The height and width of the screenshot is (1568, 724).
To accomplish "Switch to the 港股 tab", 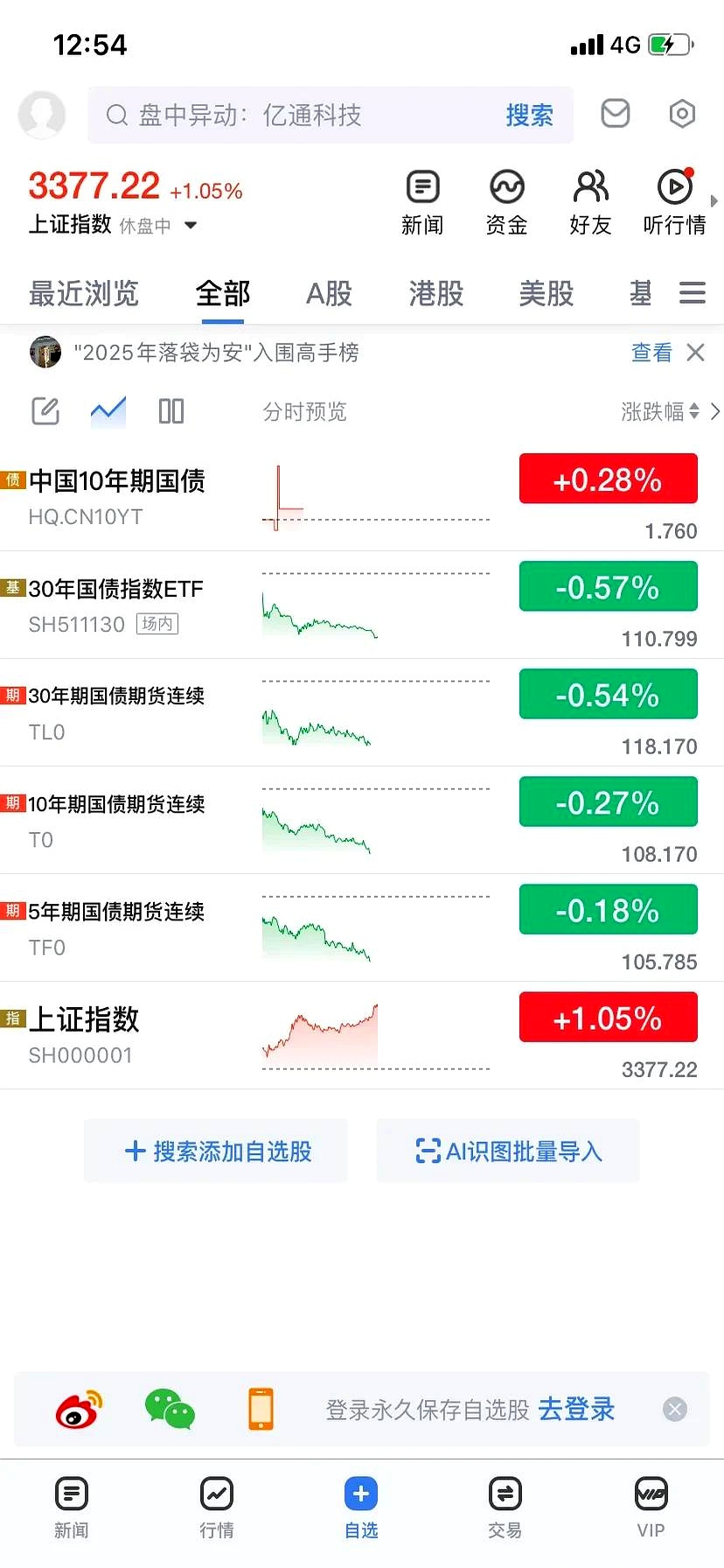I will pyautogui.click(x=435, y=295).
